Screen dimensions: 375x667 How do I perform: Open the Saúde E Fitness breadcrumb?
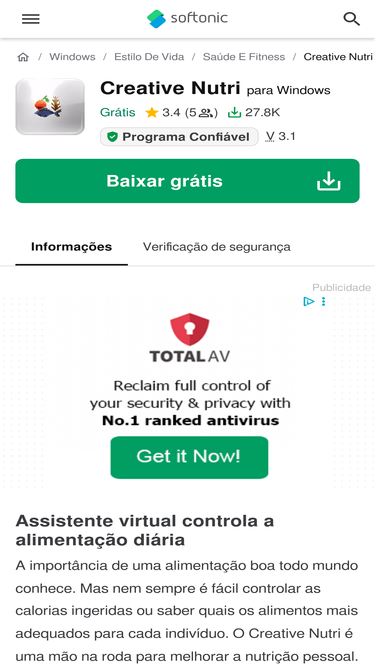pyautogui.click(x=244, y=57)
